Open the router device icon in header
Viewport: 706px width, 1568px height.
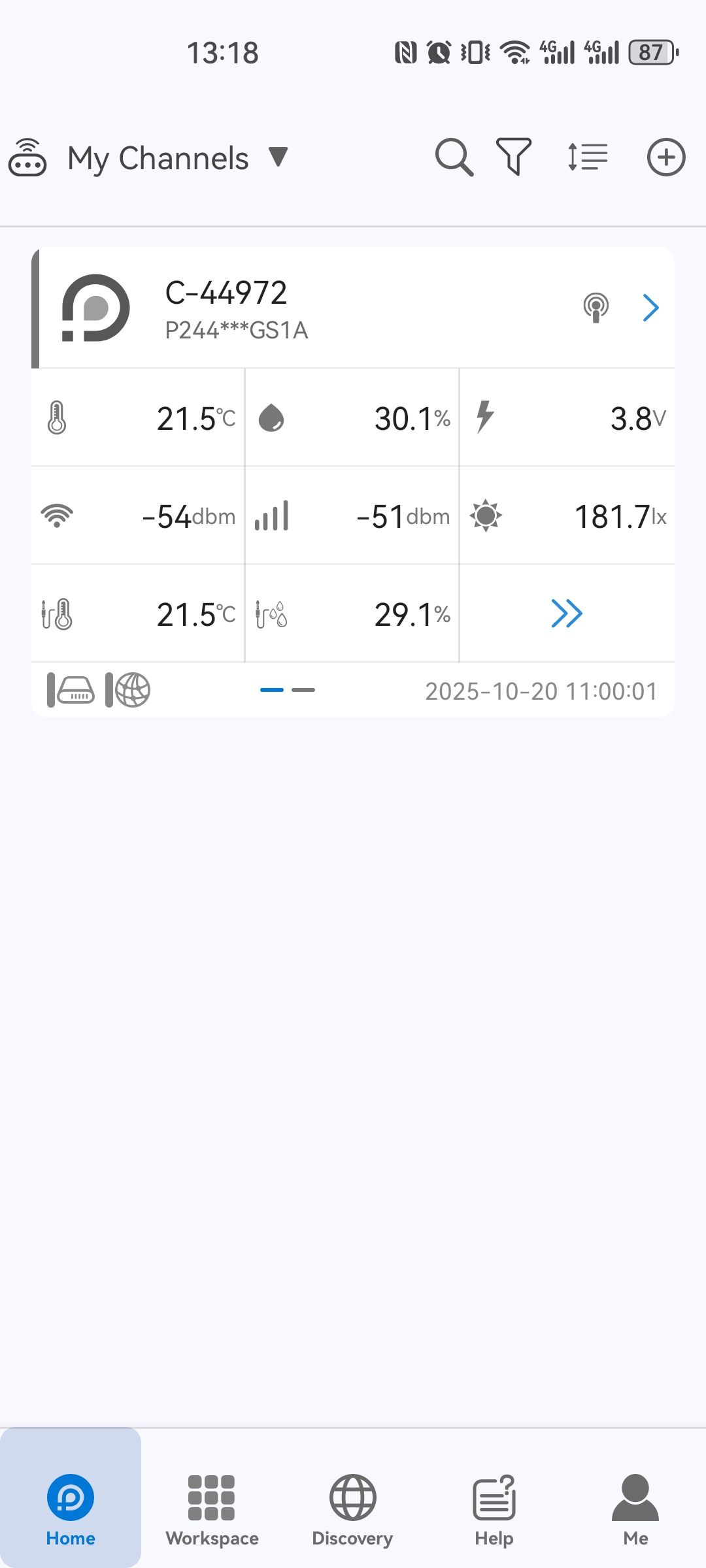click(27, 158)
